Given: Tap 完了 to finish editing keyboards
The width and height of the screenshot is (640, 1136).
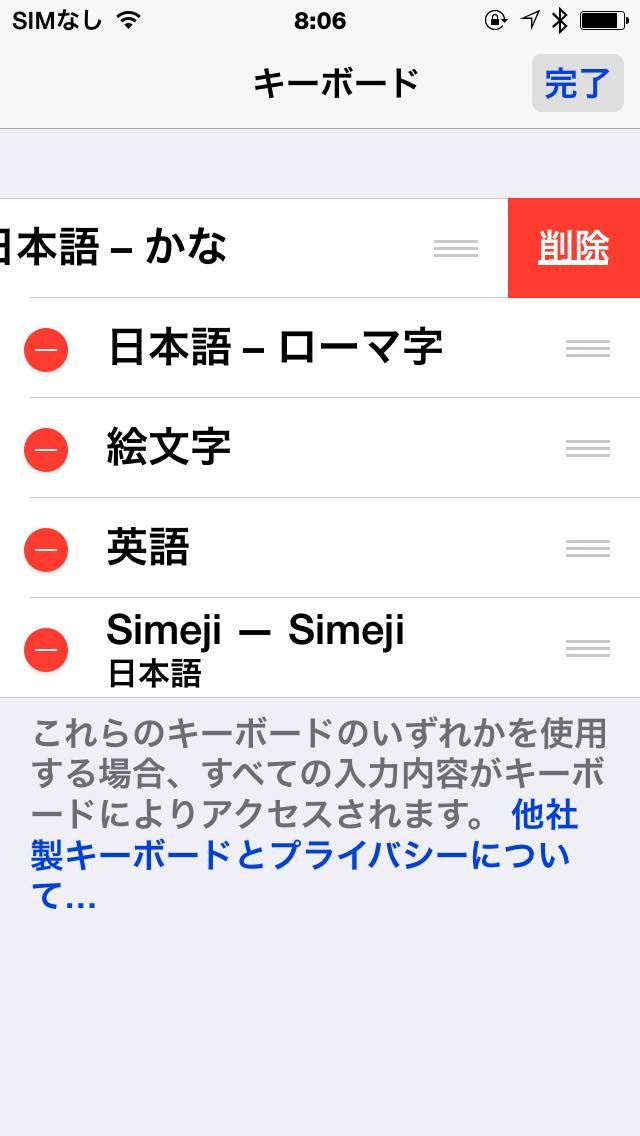Looking at the screenshot, I should tap(578, 83).
